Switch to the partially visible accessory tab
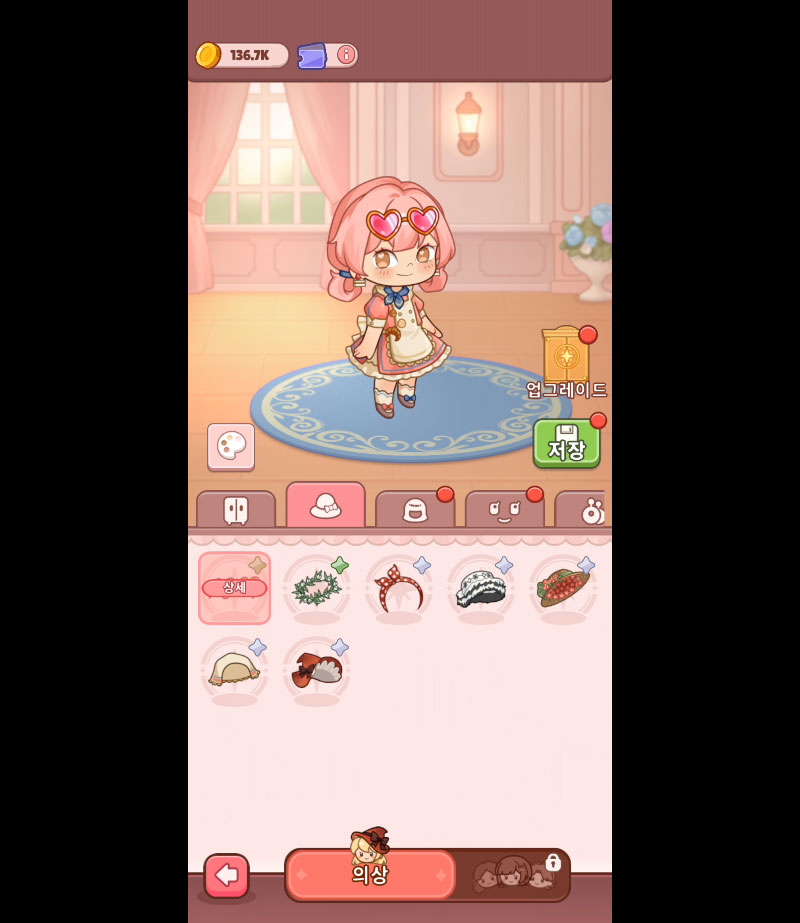The height and width of the screenshot is (923, 800). 590,511
